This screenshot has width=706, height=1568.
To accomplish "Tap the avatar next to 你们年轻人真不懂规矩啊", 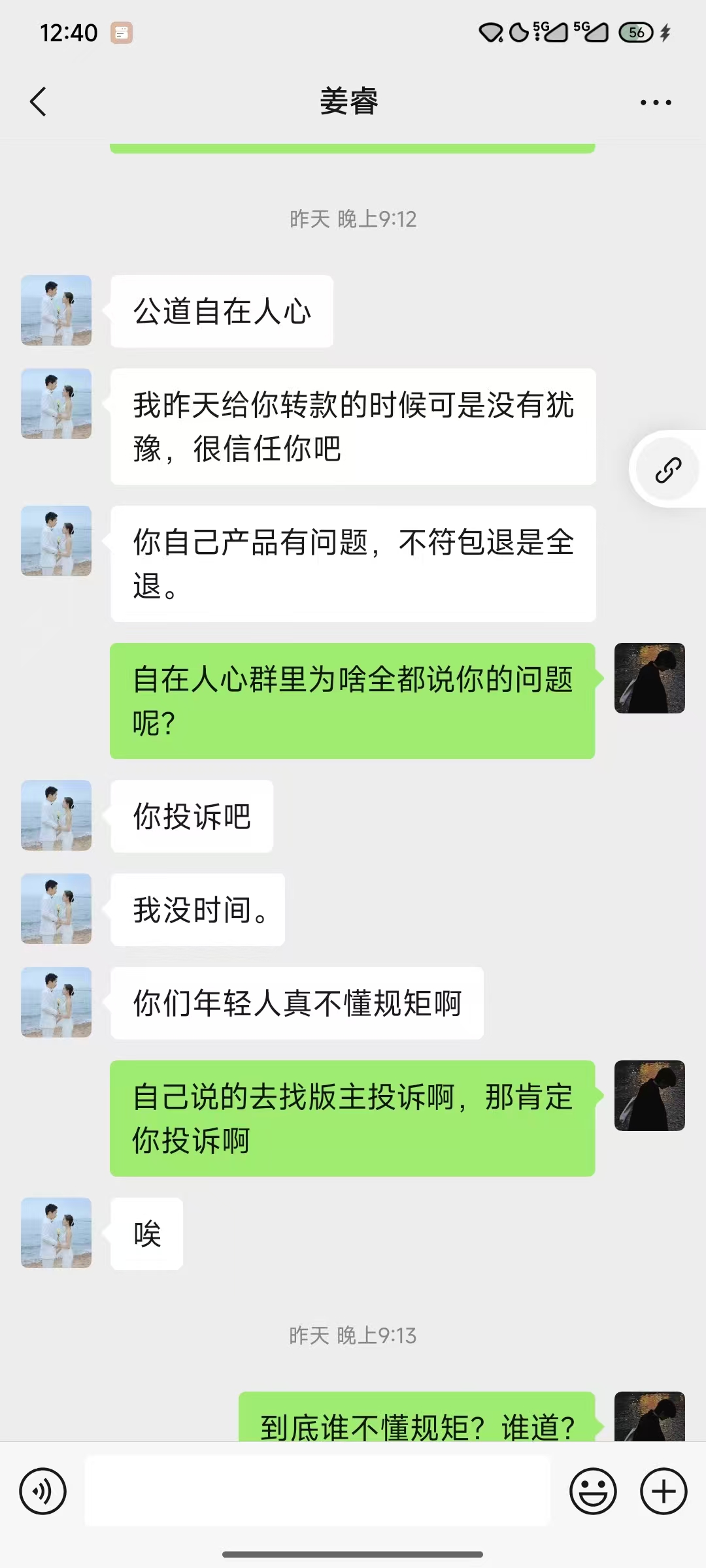I will tap(56, 1002).
